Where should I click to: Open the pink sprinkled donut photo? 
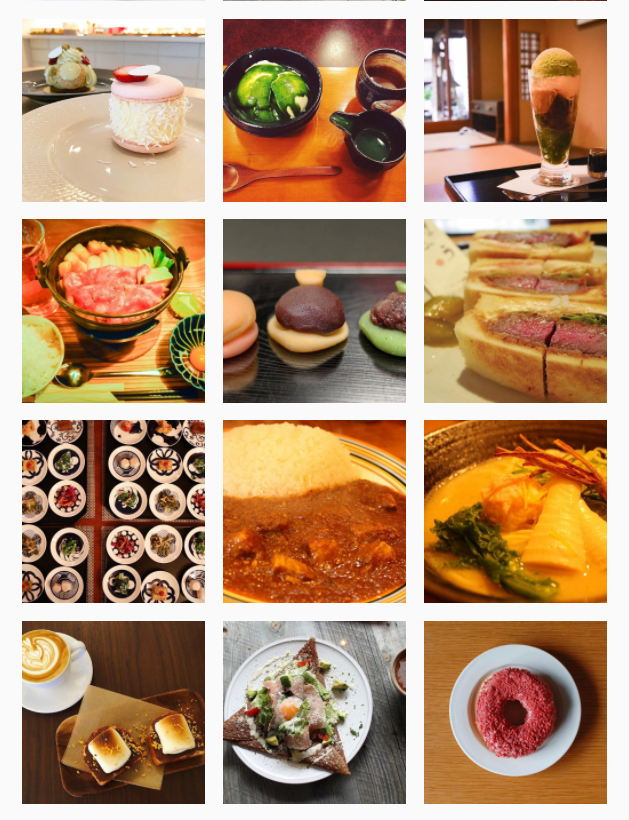pos(515,712)
